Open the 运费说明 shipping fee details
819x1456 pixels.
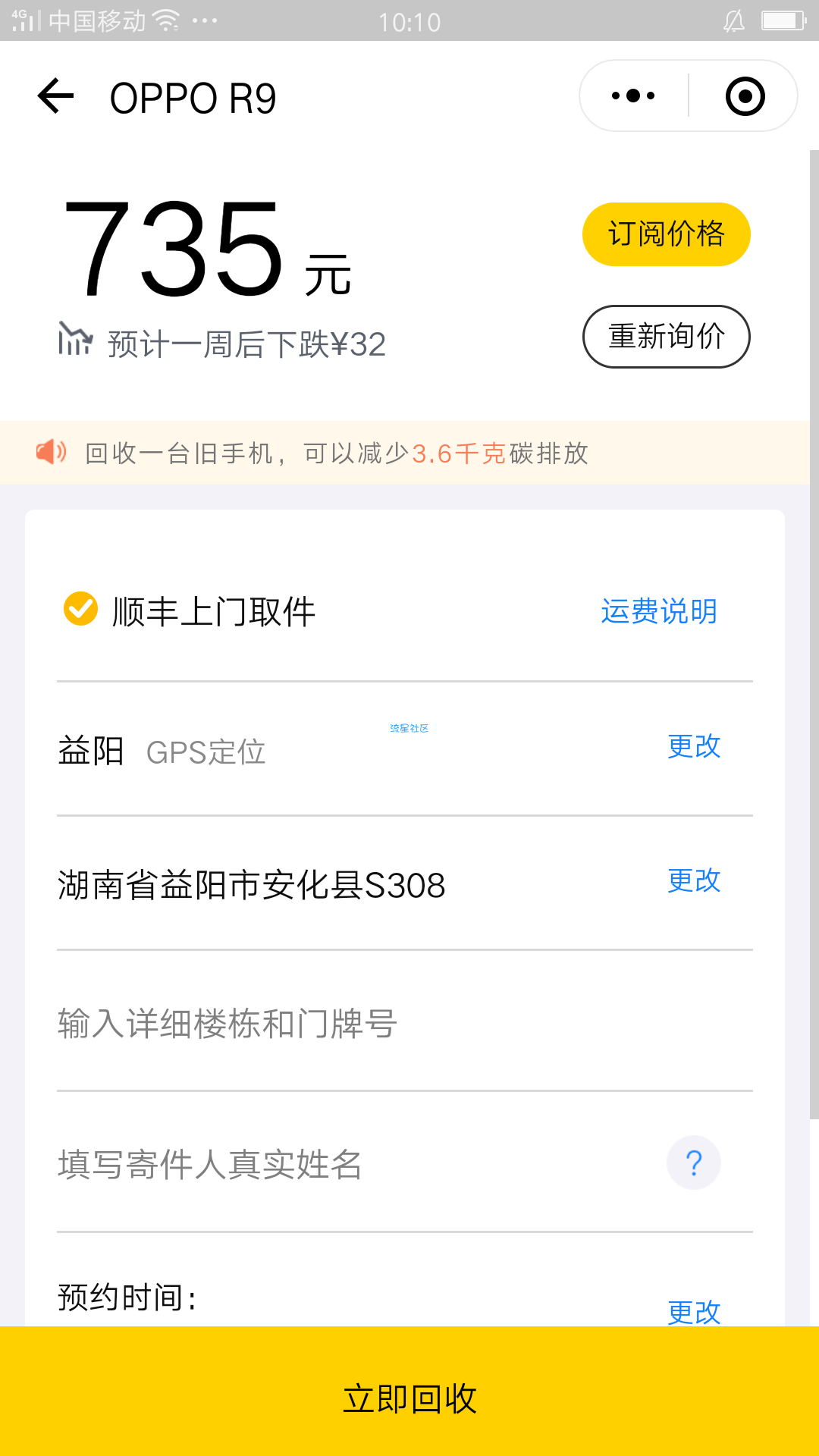(x=659, y=611)
